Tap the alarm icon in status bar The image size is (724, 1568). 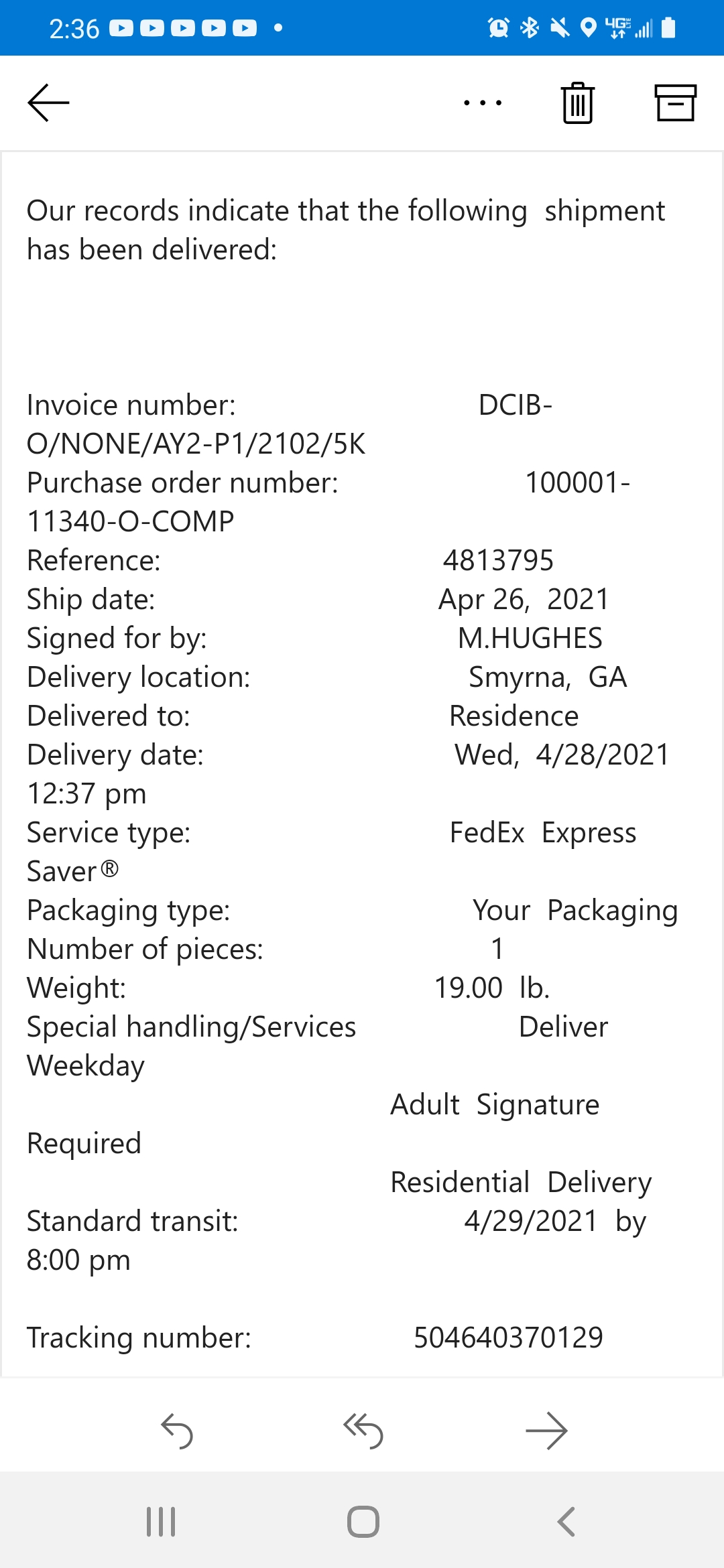pyautogui.click(x=498, y=27)
